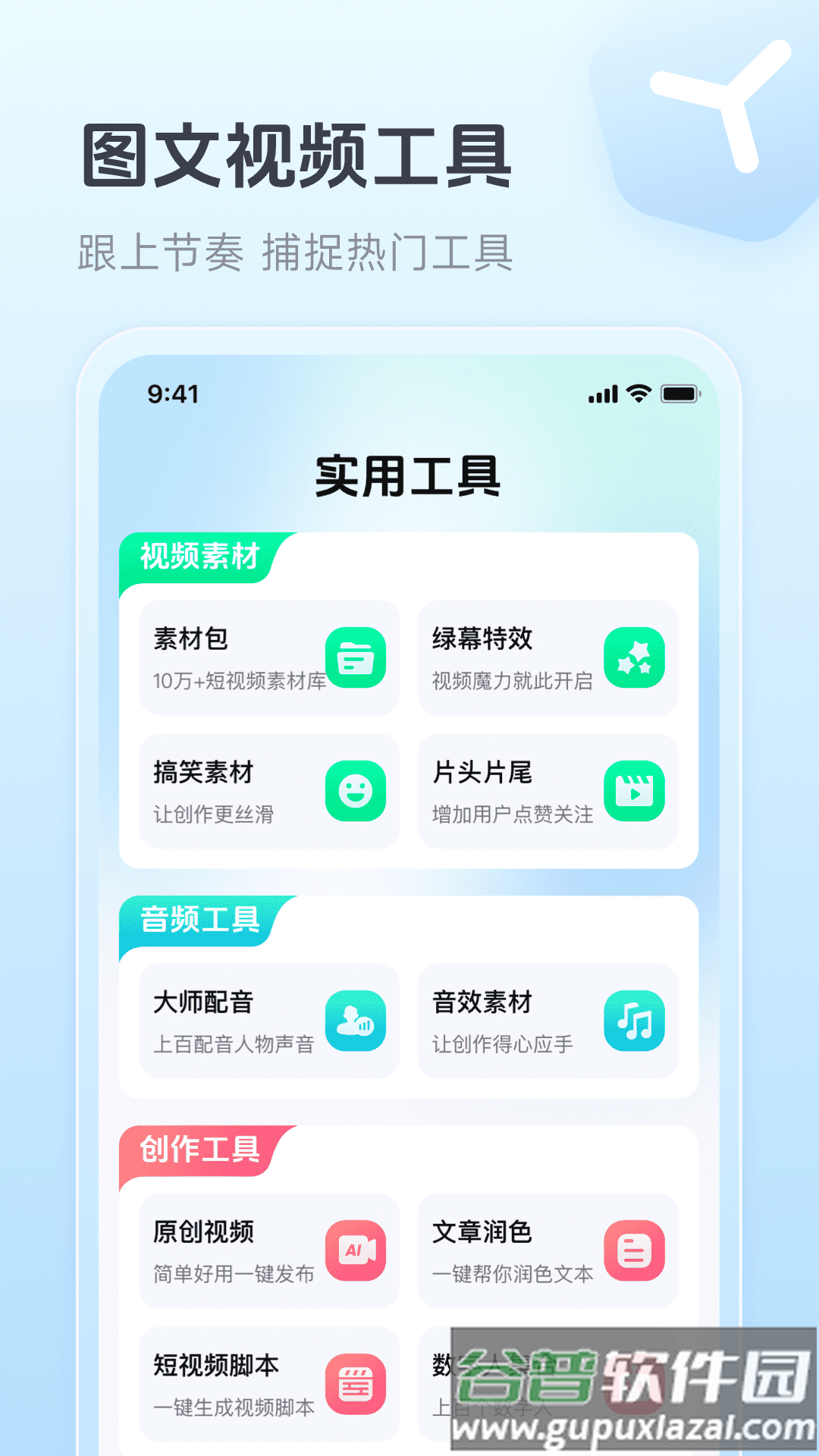Open the 素材包 folder icon
Screen dimensions: 819x1456
[x=356, y=658]
